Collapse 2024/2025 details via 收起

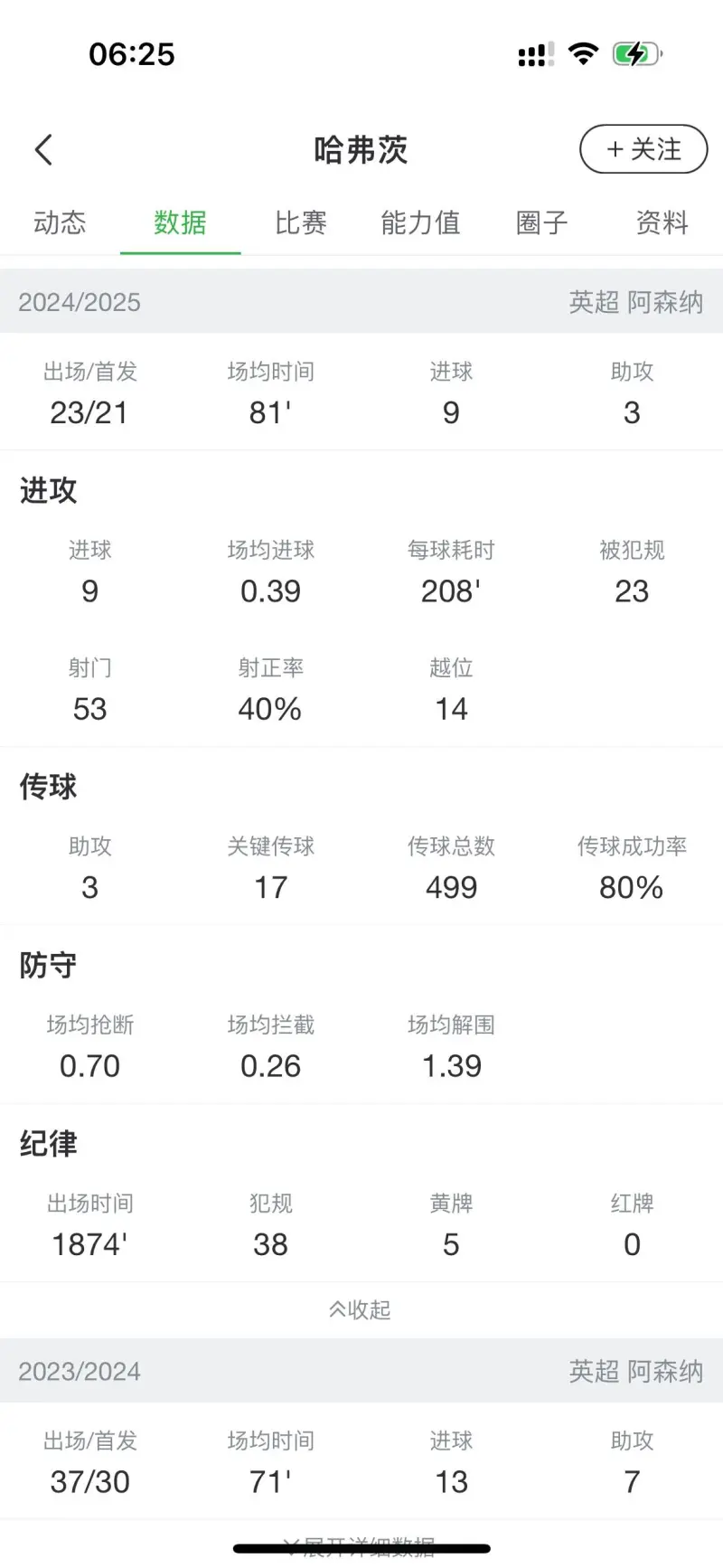[361, 1309]
